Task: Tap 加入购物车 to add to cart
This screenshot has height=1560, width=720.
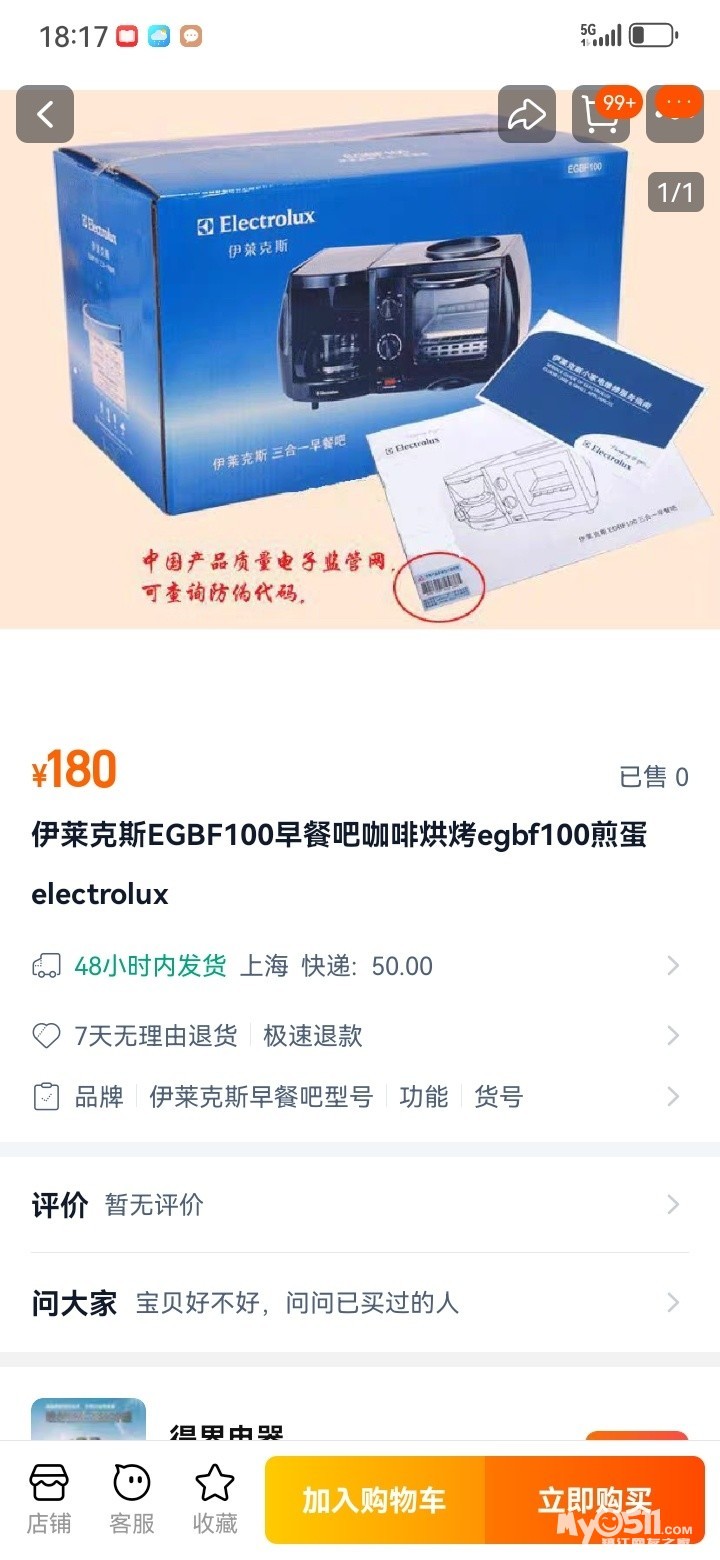Action: click(x=375, y=1500)
